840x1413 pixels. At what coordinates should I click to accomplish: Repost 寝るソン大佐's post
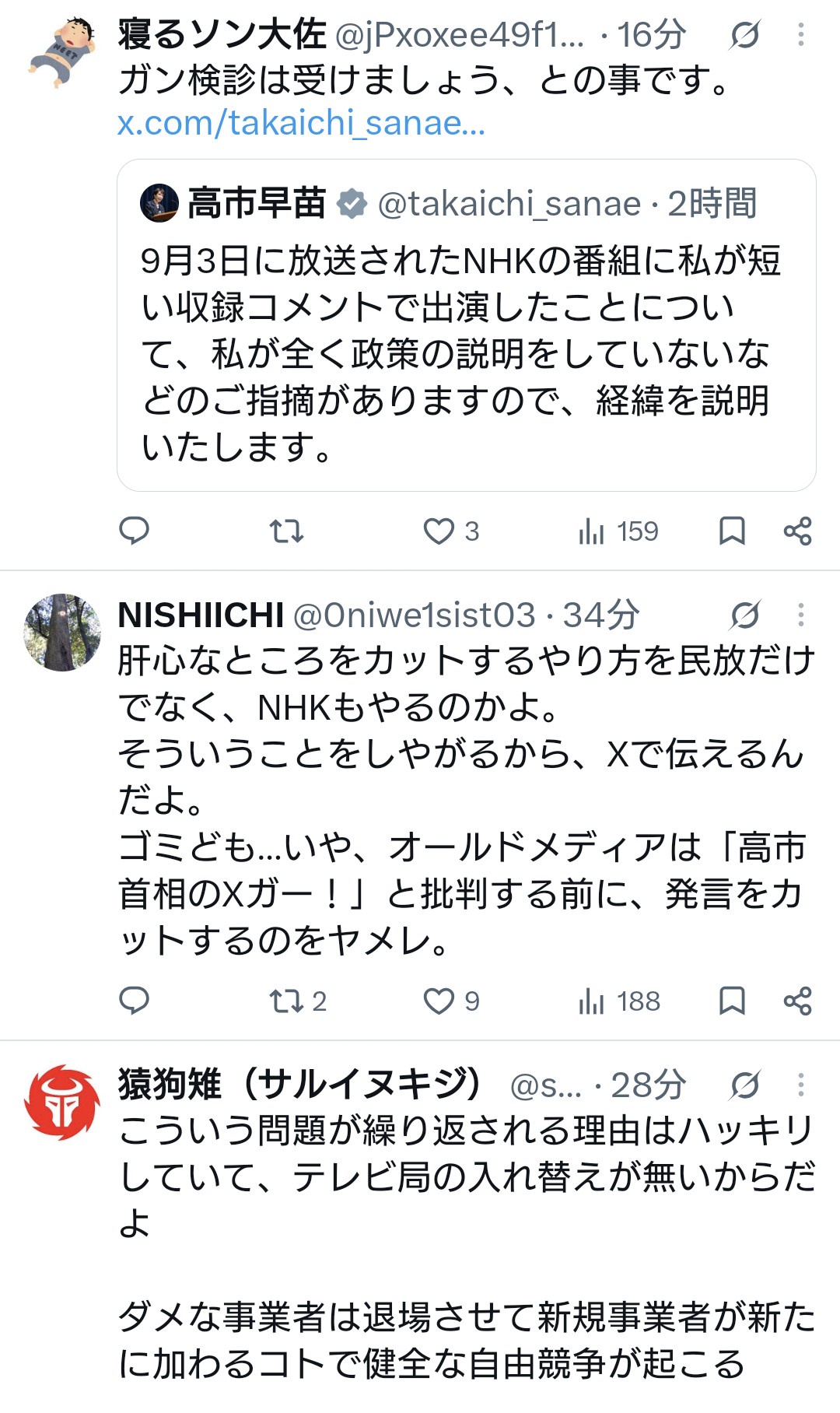coord(286,531)
